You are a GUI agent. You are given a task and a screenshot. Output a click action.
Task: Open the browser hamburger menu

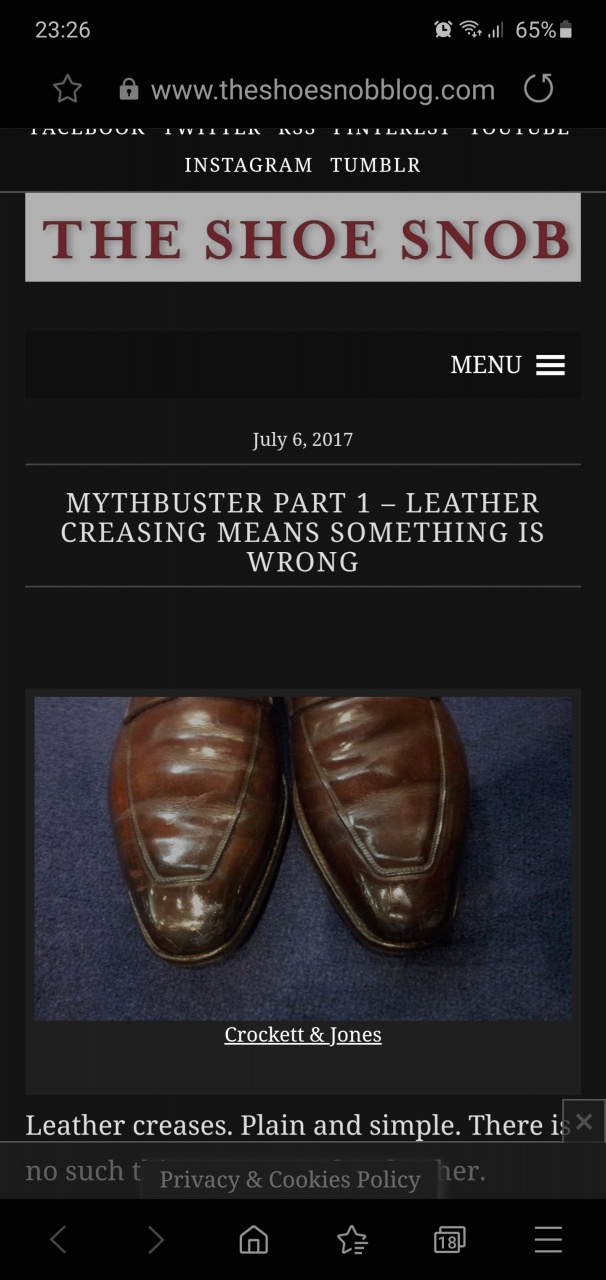coord(548,1240)
